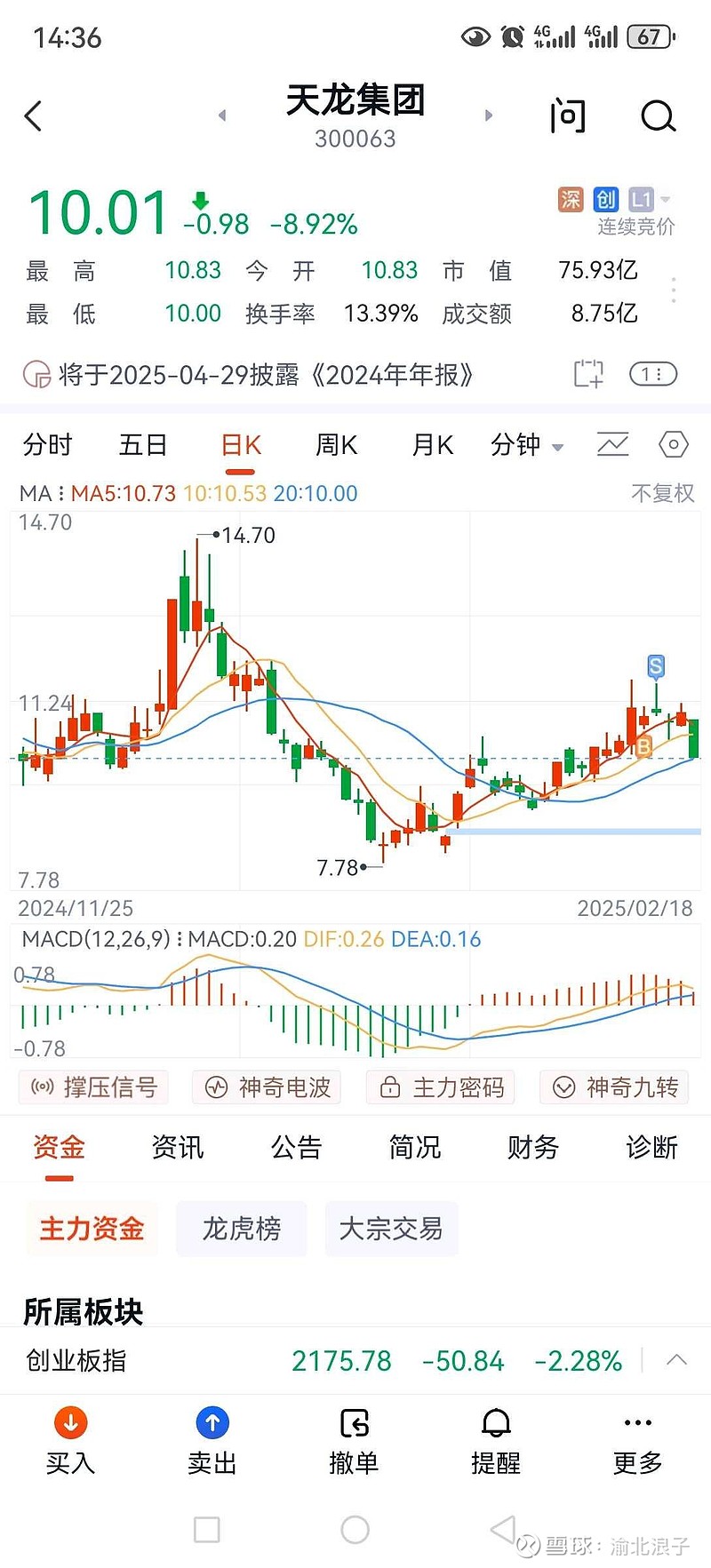
Task: Open stock search magnifier icon
Action: 658,116
